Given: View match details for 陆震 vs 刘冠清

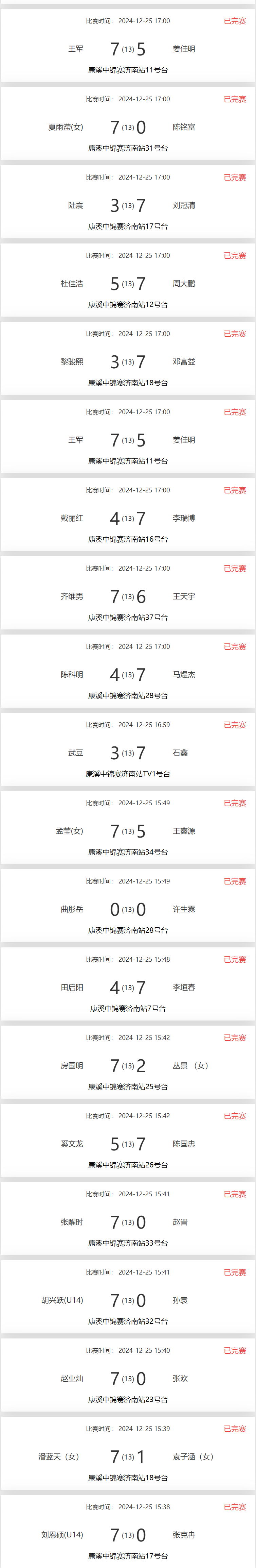Looking at the screenshot, I should (x=128, y=205).
